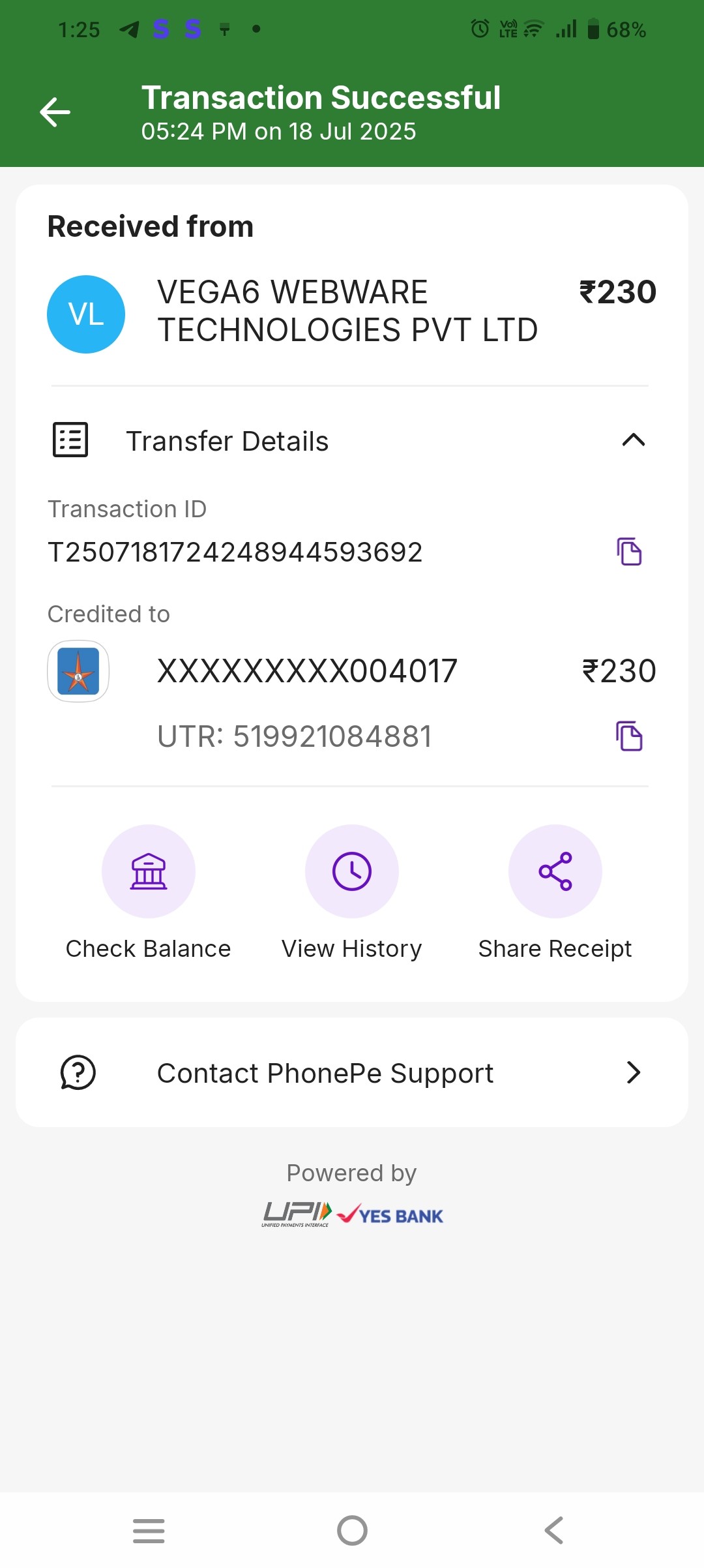
Task: Contact PhonePe Support
Action: pos(352,1073)
